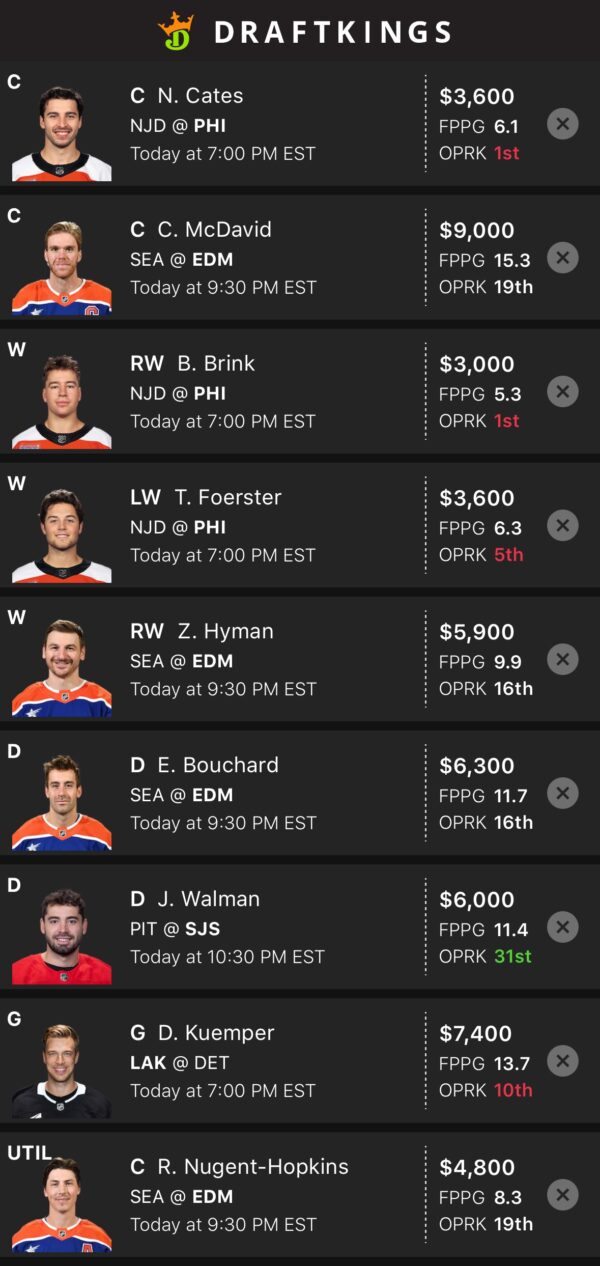
Task: Remove B. Brink from the lineup
Action: [562, 392]
